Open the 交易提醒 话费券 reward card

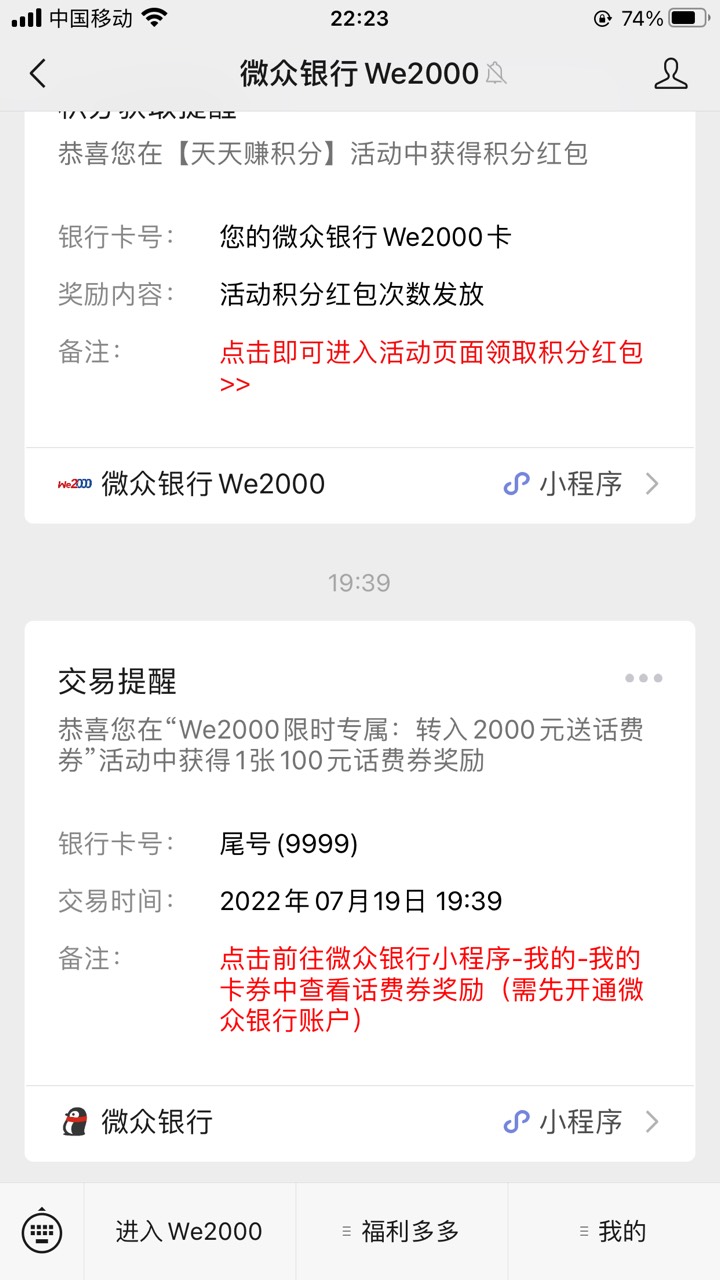click(x=360, y=853)
